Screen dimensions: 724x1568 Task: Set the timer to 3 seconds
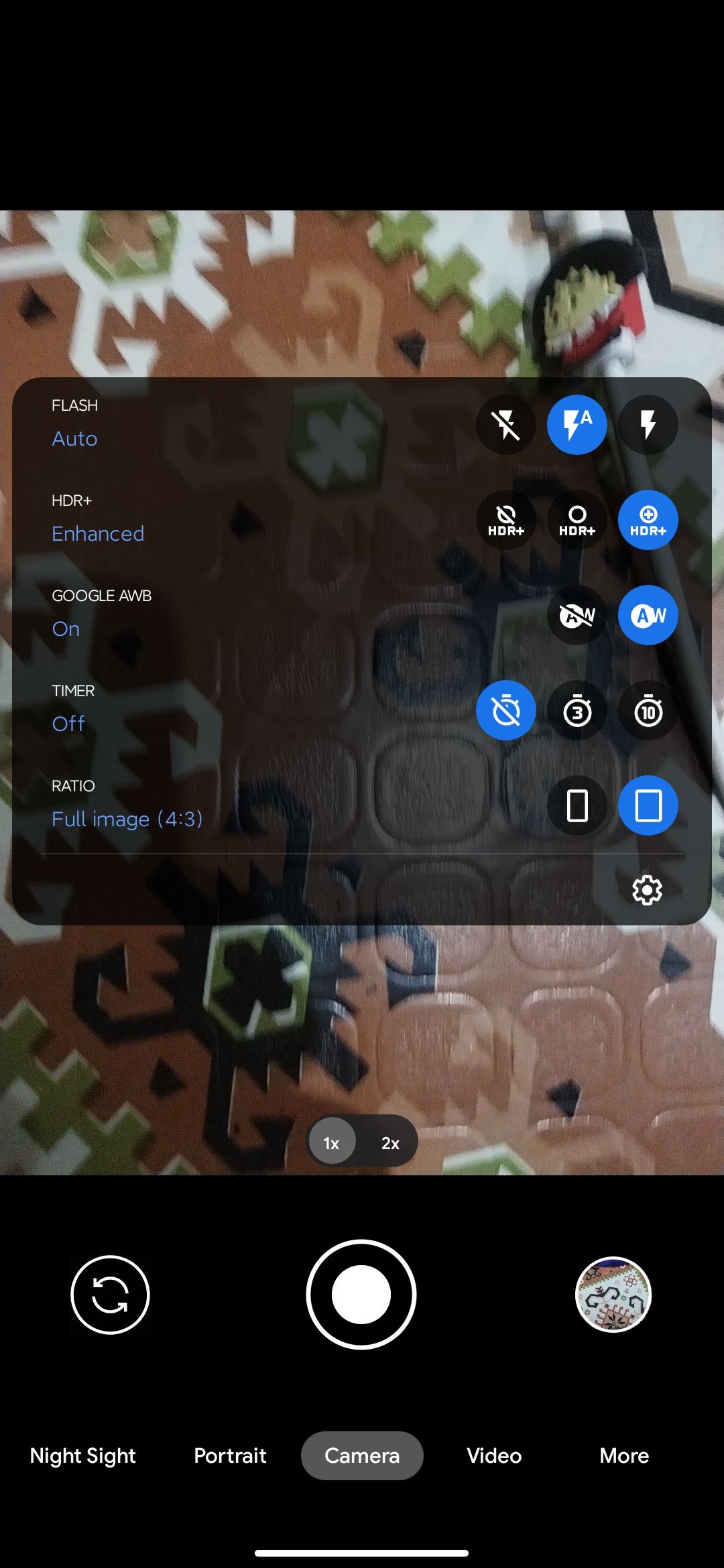577,710
